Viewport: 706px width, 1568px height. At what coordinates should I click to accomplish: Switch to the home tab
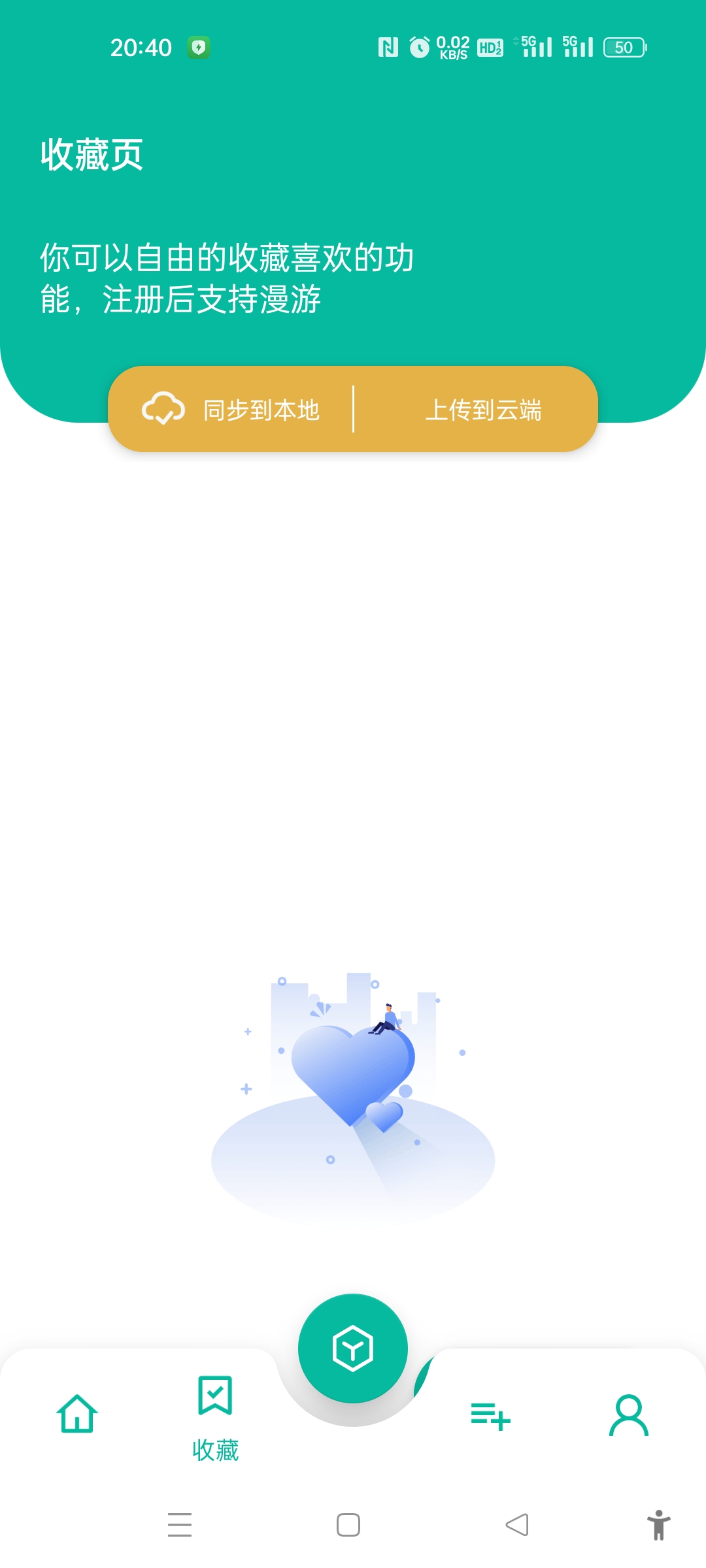click(x=77, y=1414)
